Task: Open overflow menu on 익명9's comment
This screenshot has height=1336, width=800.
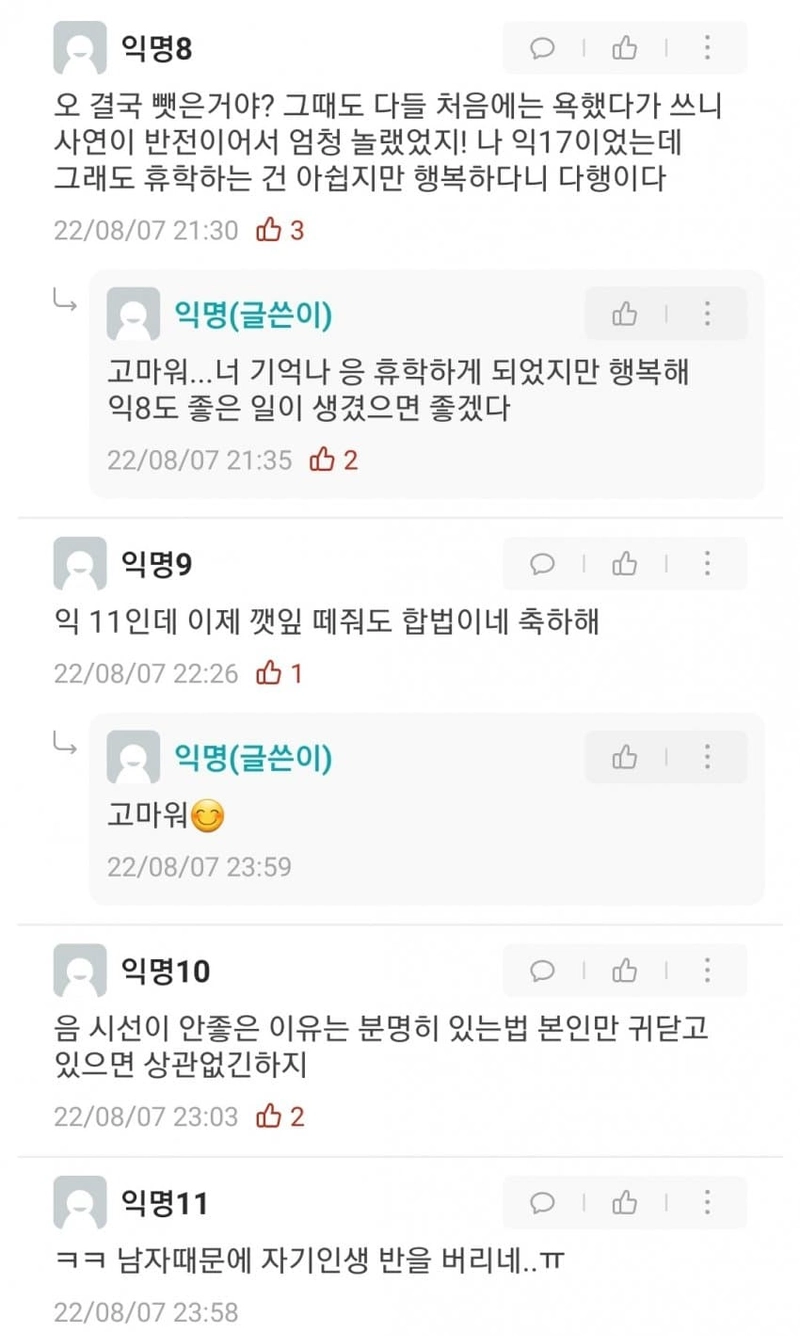Action: [707, 564]
